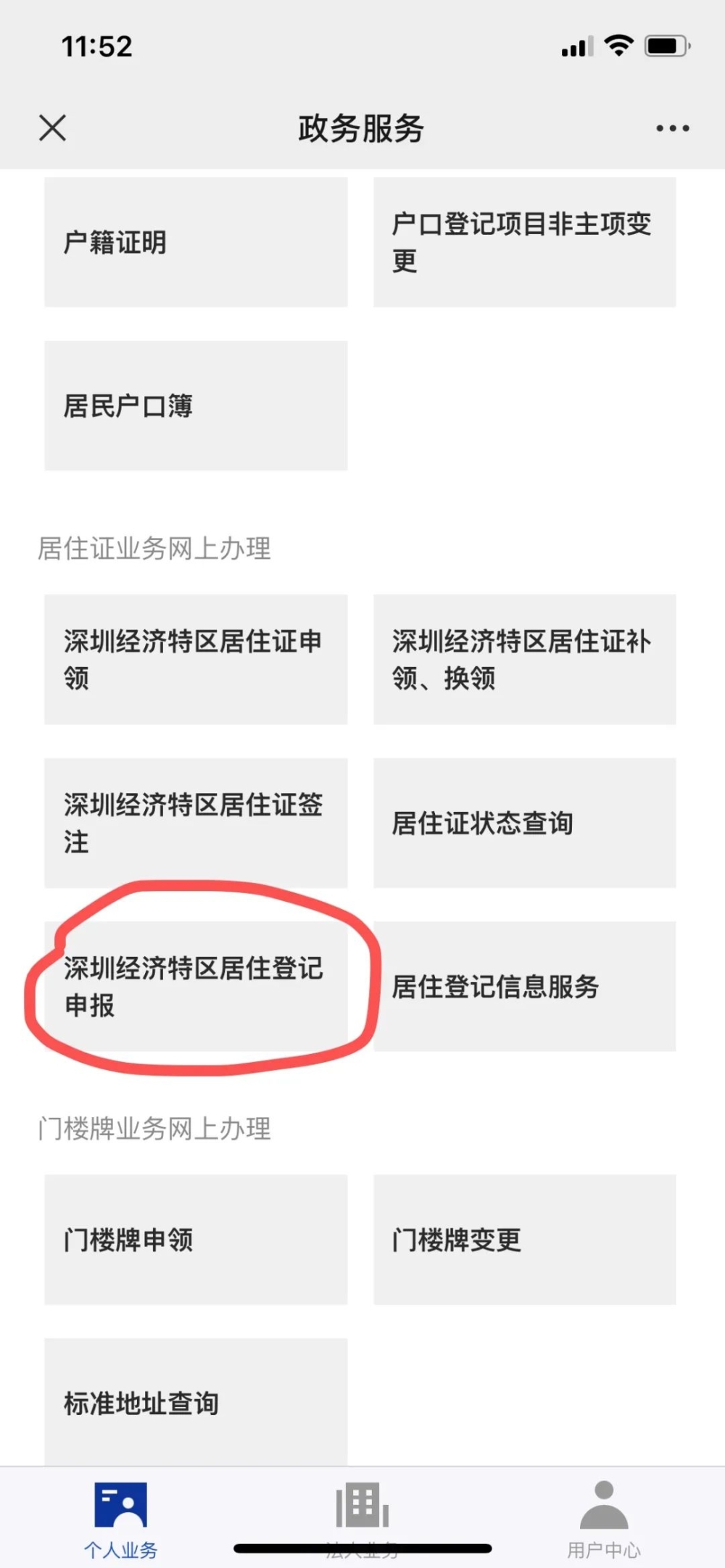
Task: Switch to 法人业务 tab
Action: click(362, 1520)
